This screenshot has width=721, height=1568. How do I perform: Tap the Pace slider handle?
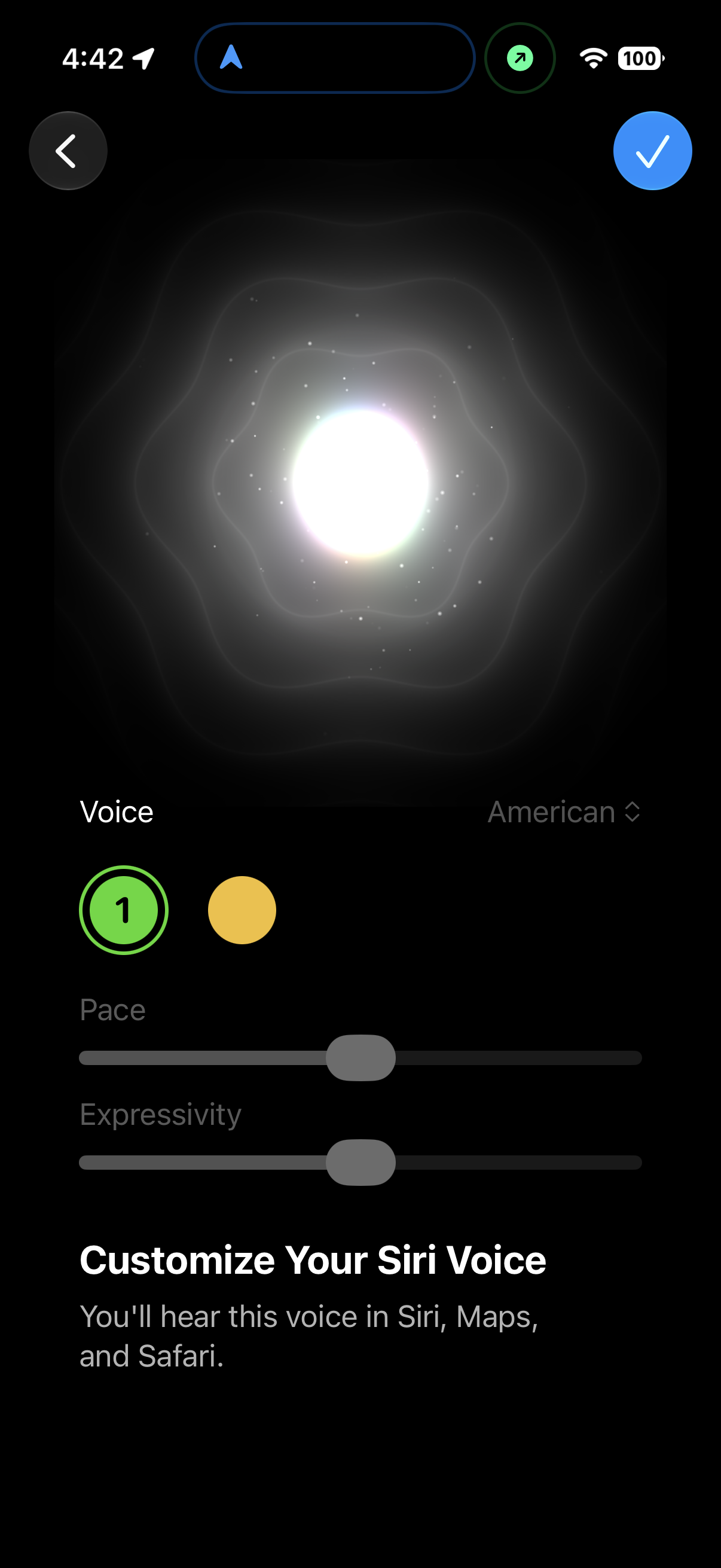pyautogui.click(x=361, y=1057)
